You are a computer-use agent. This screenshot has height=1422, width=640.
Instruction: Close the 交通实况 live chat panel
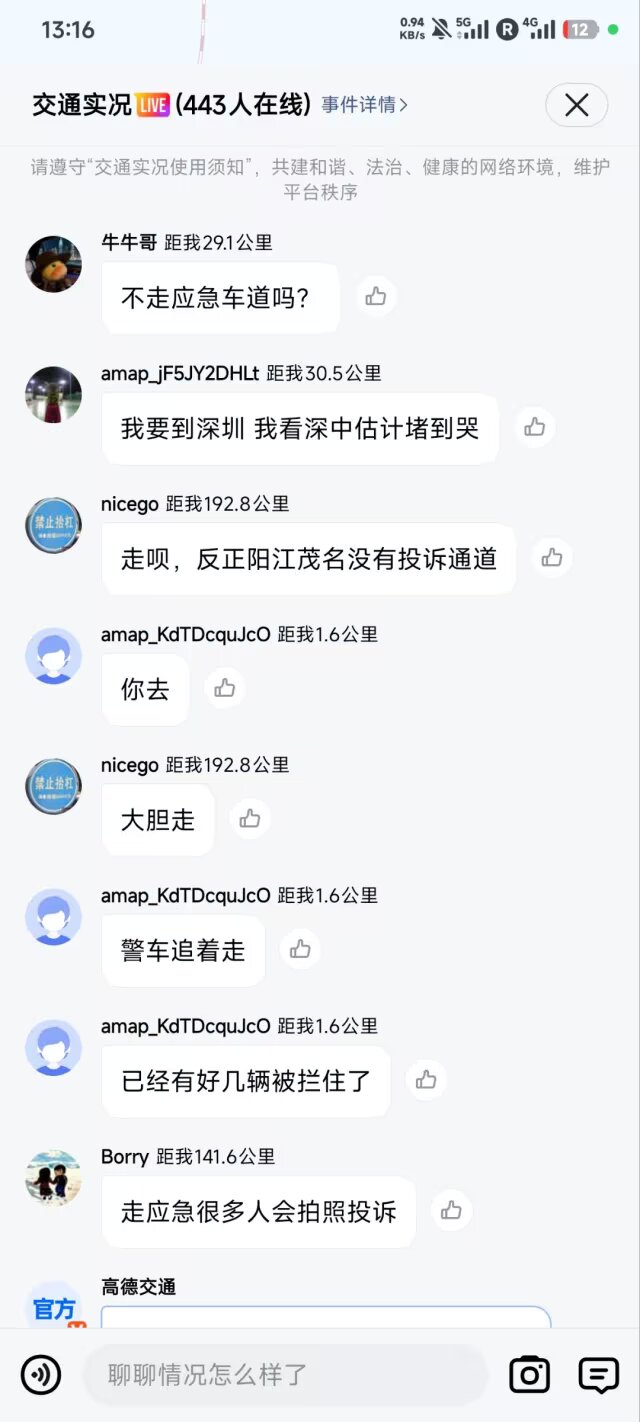[576, 105]
